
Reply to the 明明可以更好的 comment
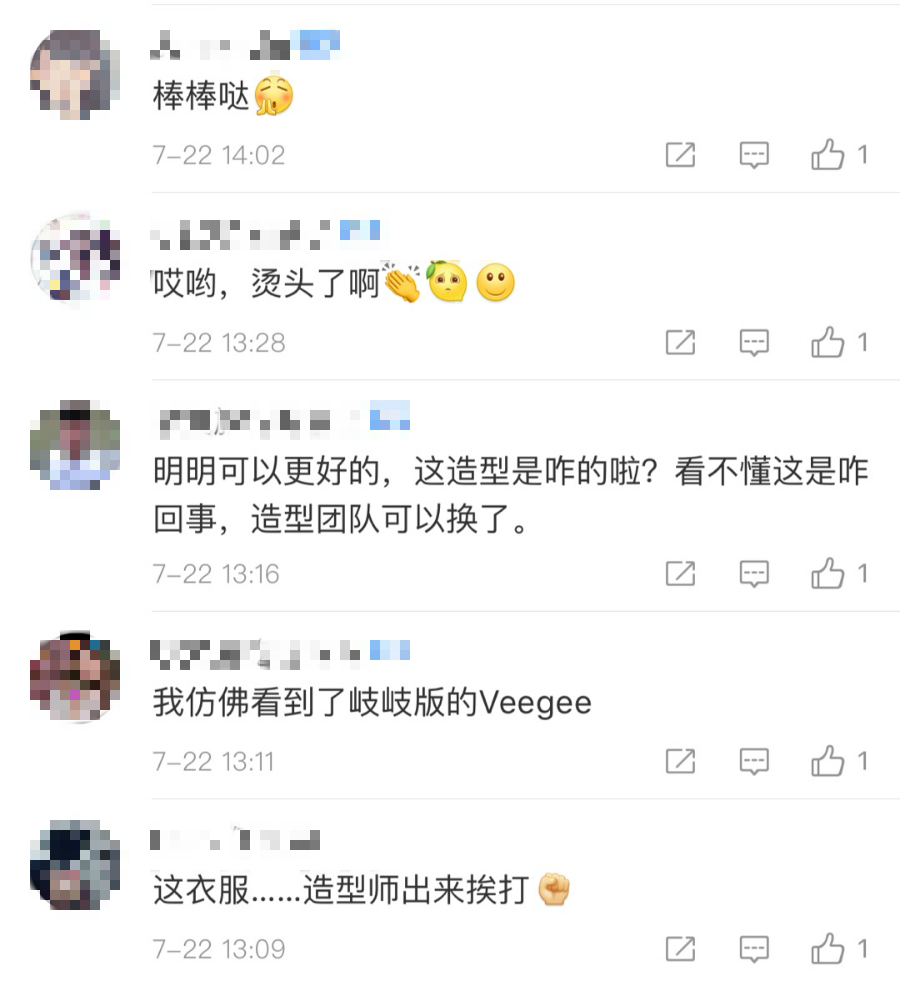coord(754,574)
